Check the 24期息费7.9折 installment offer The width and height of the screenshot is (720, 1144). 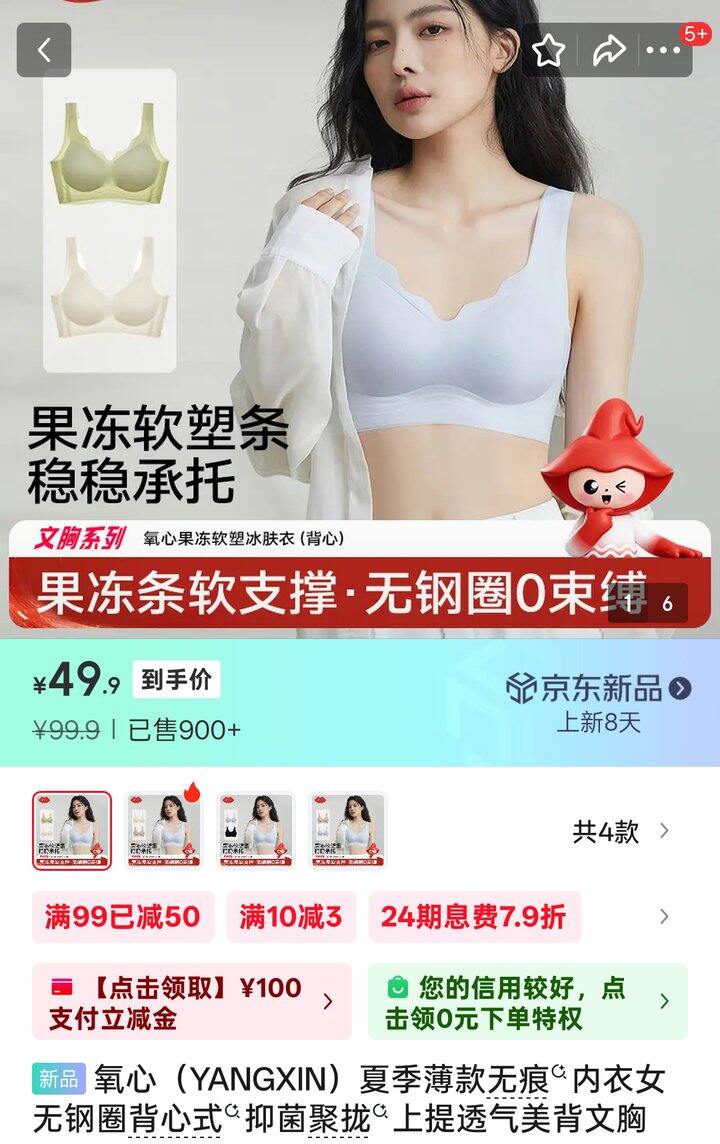coord(474,916)
